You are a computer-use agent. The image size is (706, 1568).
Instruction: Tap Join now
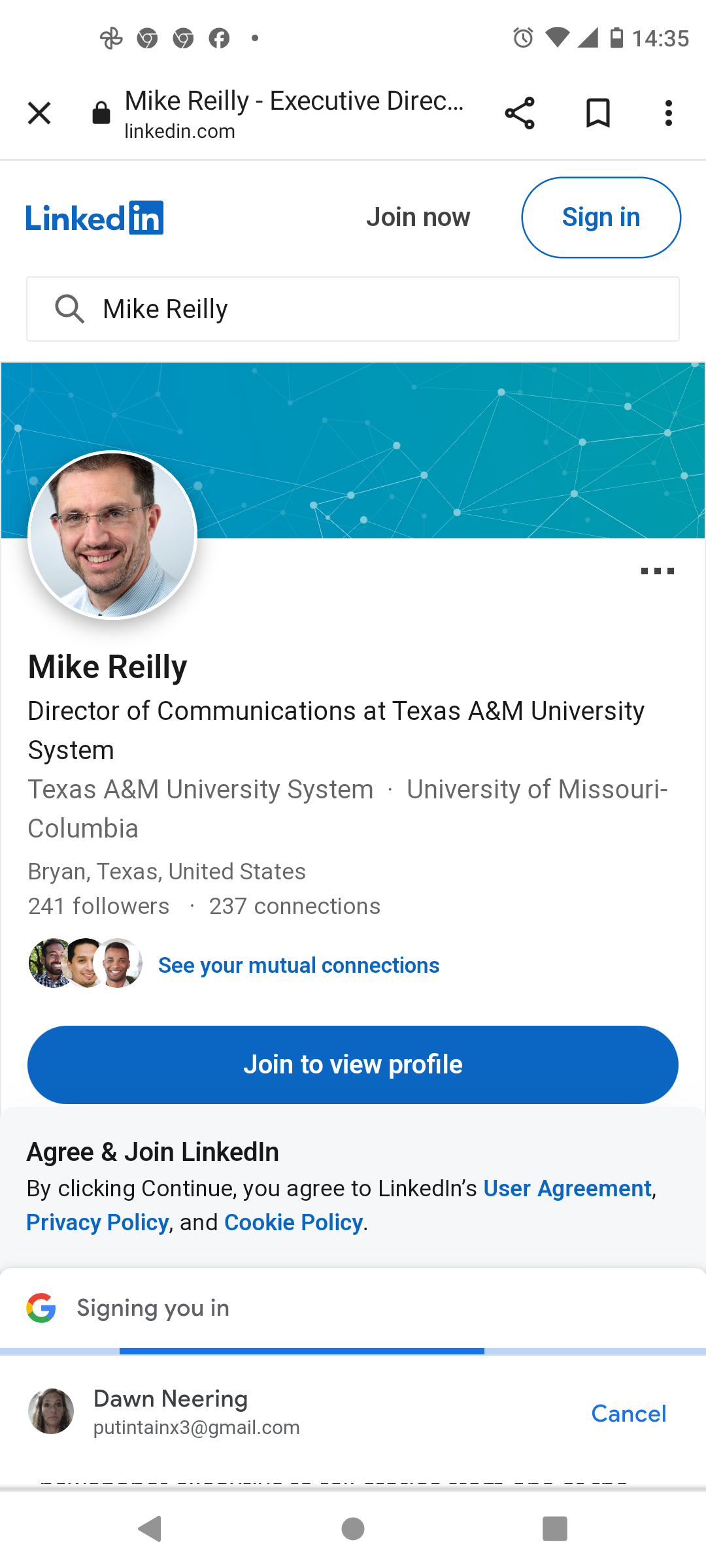(x=418, y=217)
